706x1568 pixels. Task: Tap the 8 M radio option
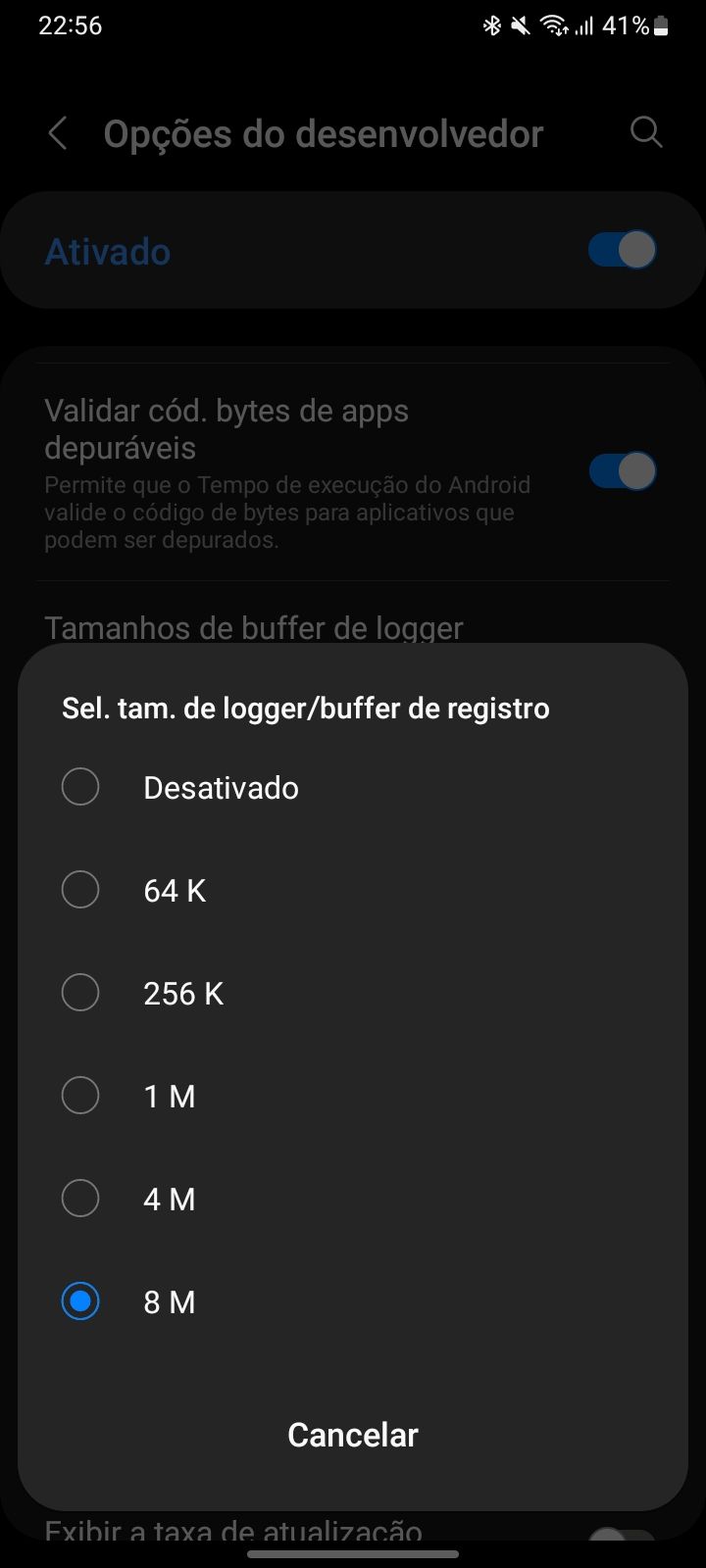pyautogui.click(x=80, y=1301)
